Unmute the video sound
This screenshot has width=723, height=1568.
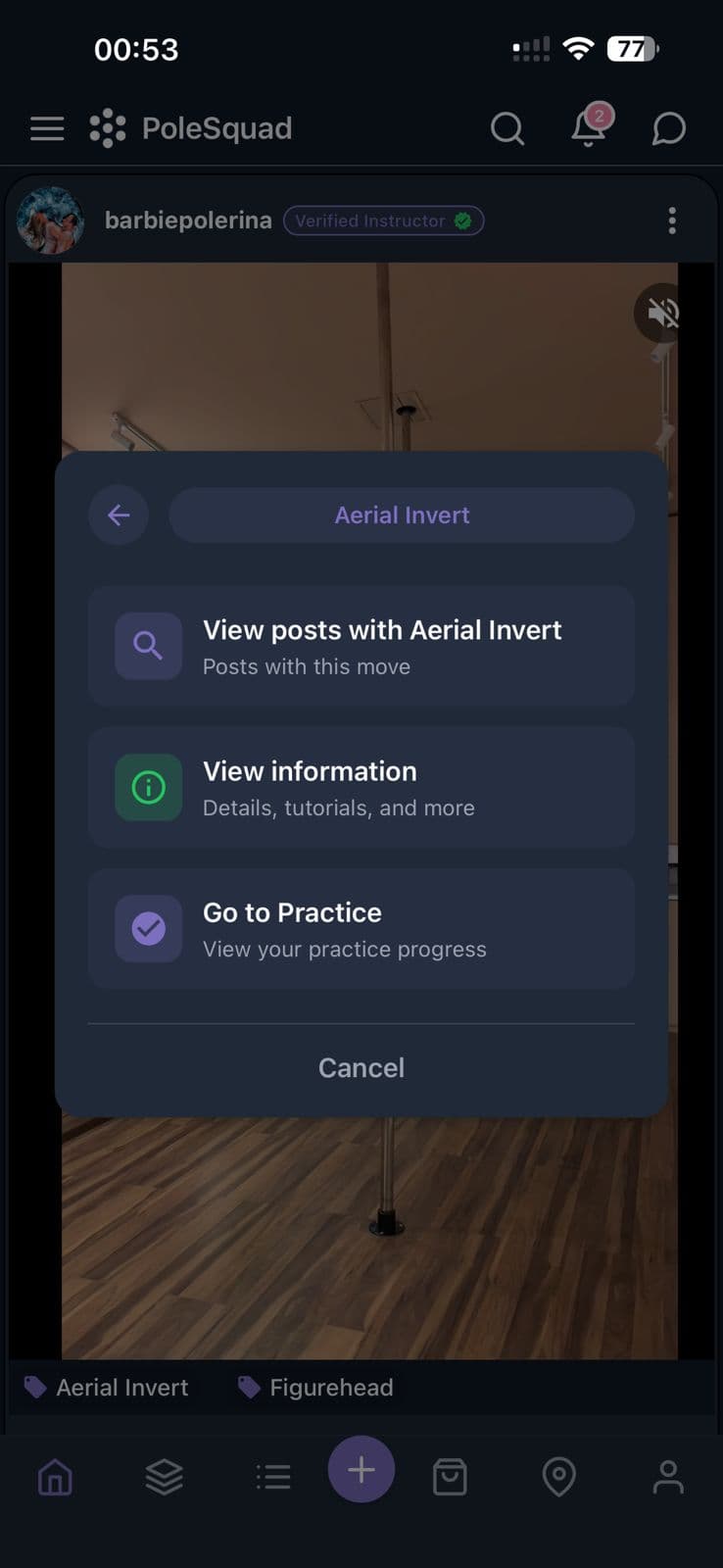tap(662, 313)
